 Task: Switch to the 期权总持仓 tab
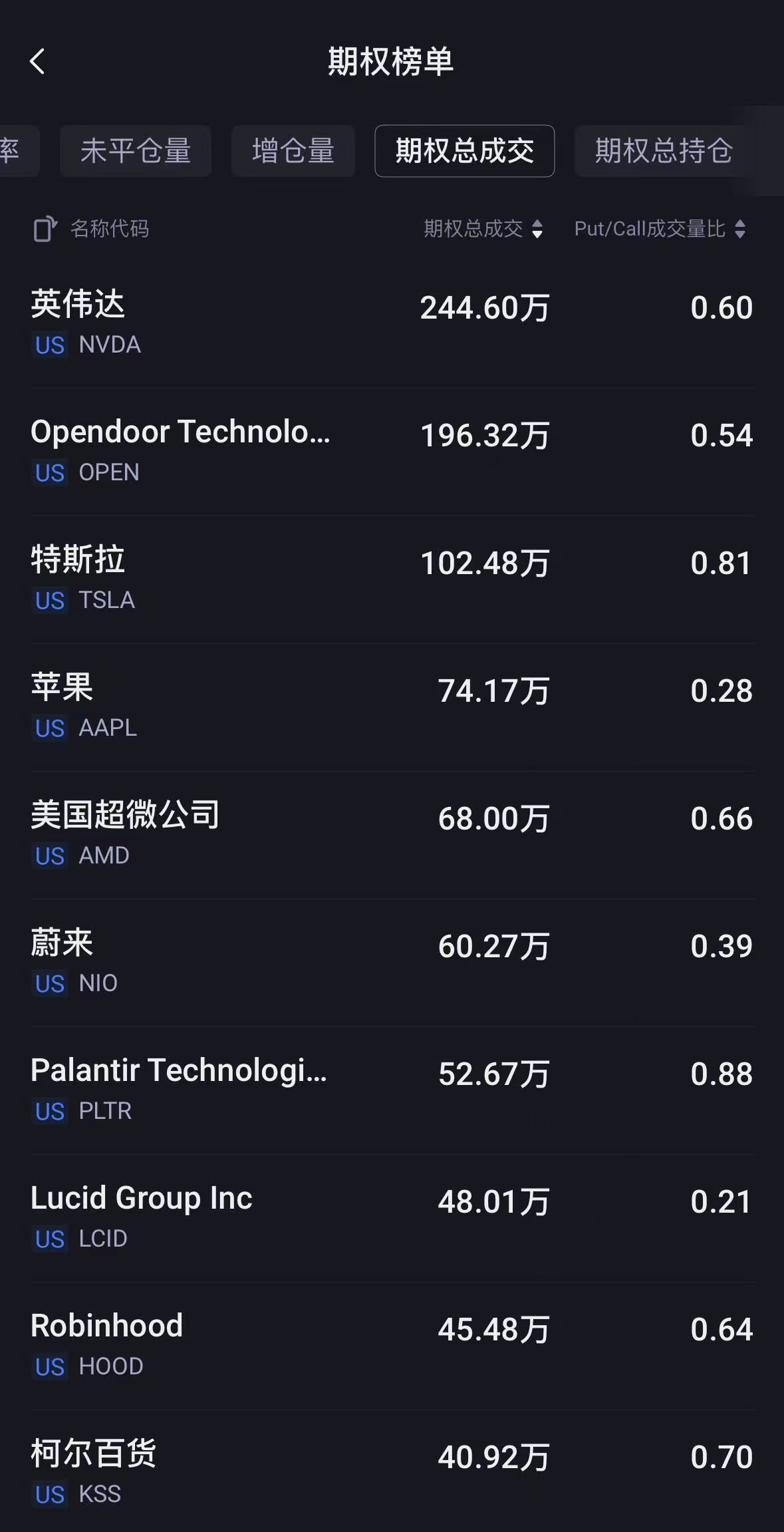664,151
